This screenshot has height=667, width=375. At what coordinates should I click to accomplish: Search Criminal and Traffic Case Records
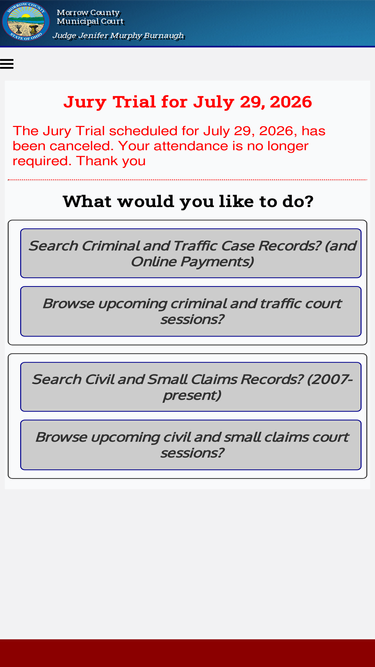coord(191,253)
